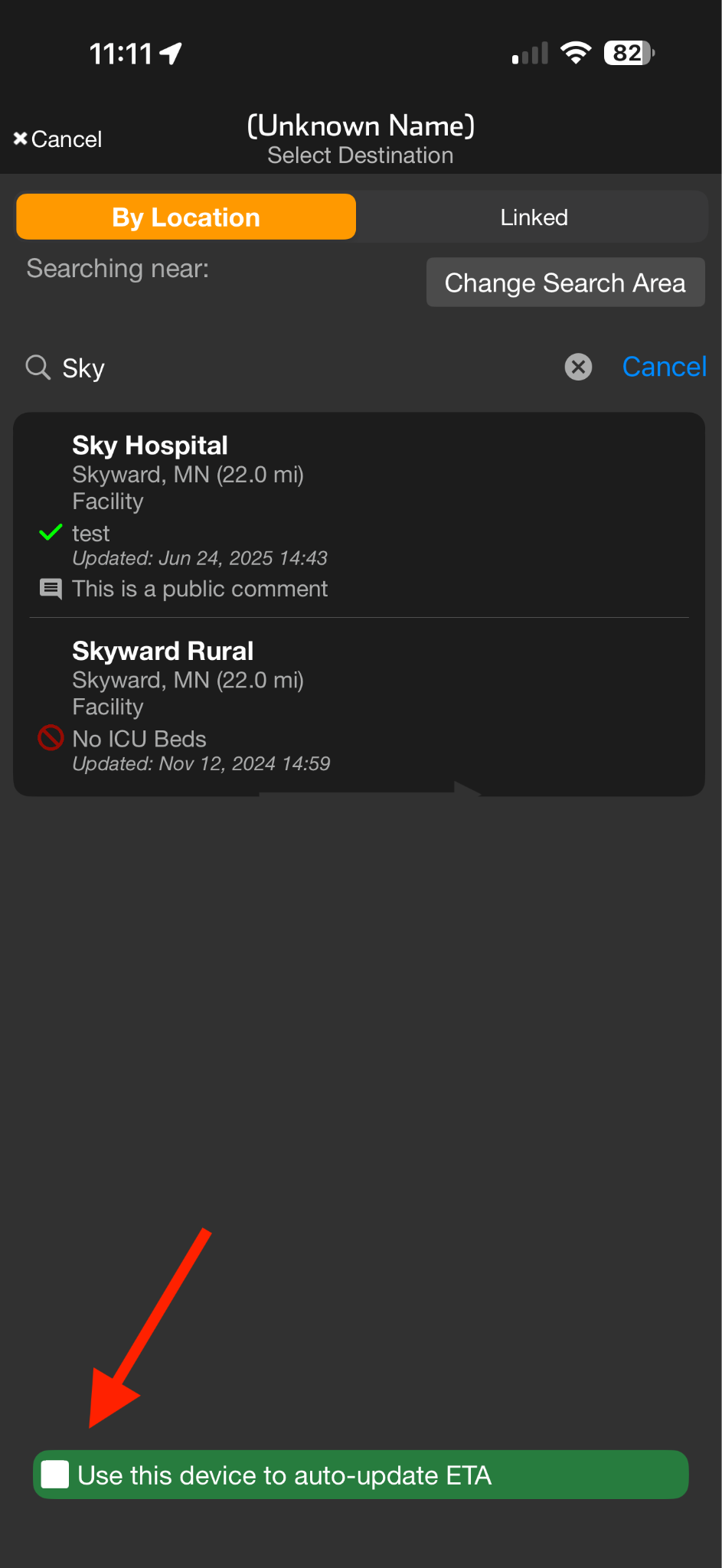The width and height of the screenshot is (722, 1568).
Task: Tap Change Search Area button
Action: click(565, 283)
